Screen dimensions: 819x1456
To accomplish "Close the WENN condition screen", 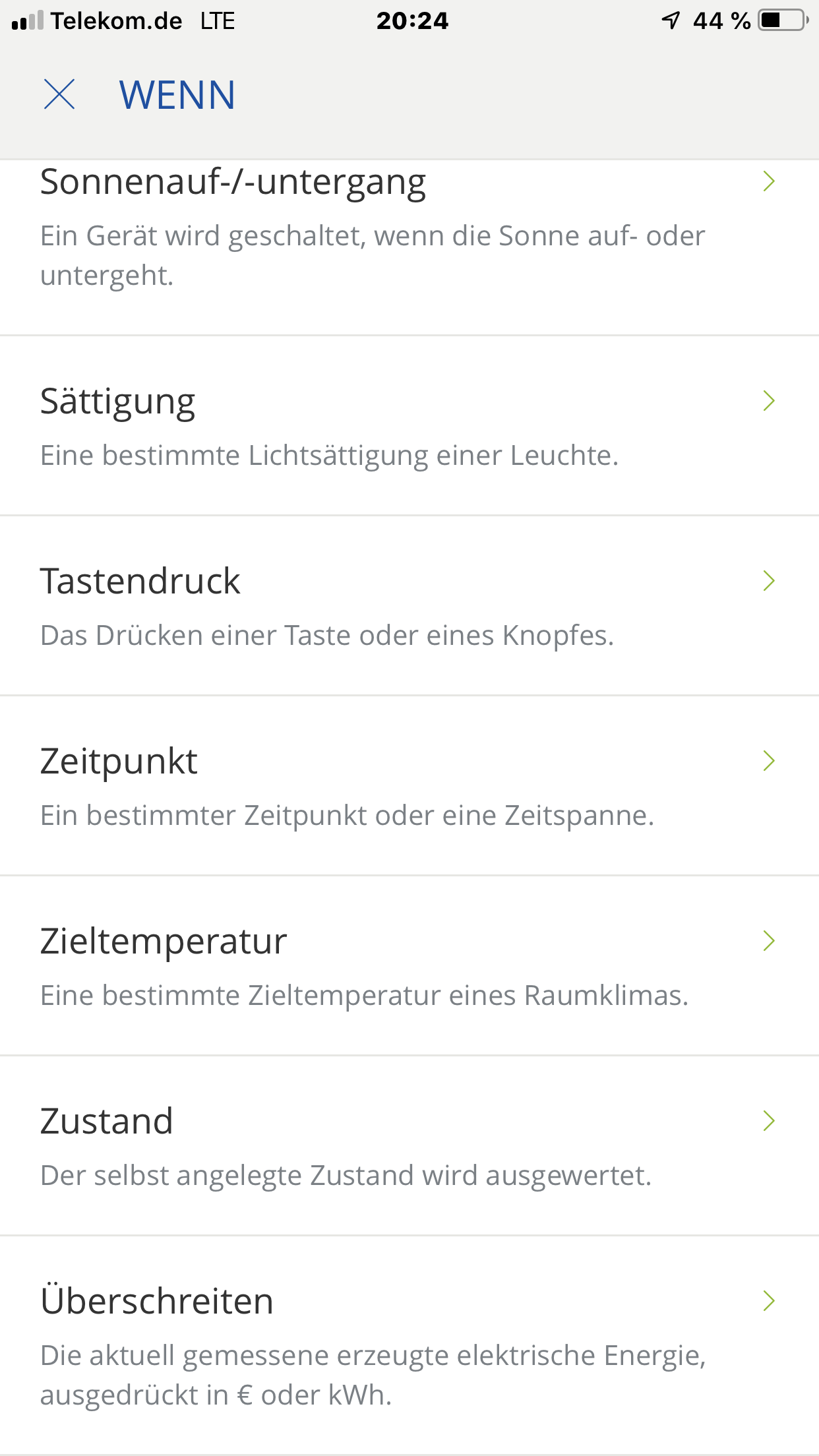I will (59, 94).
